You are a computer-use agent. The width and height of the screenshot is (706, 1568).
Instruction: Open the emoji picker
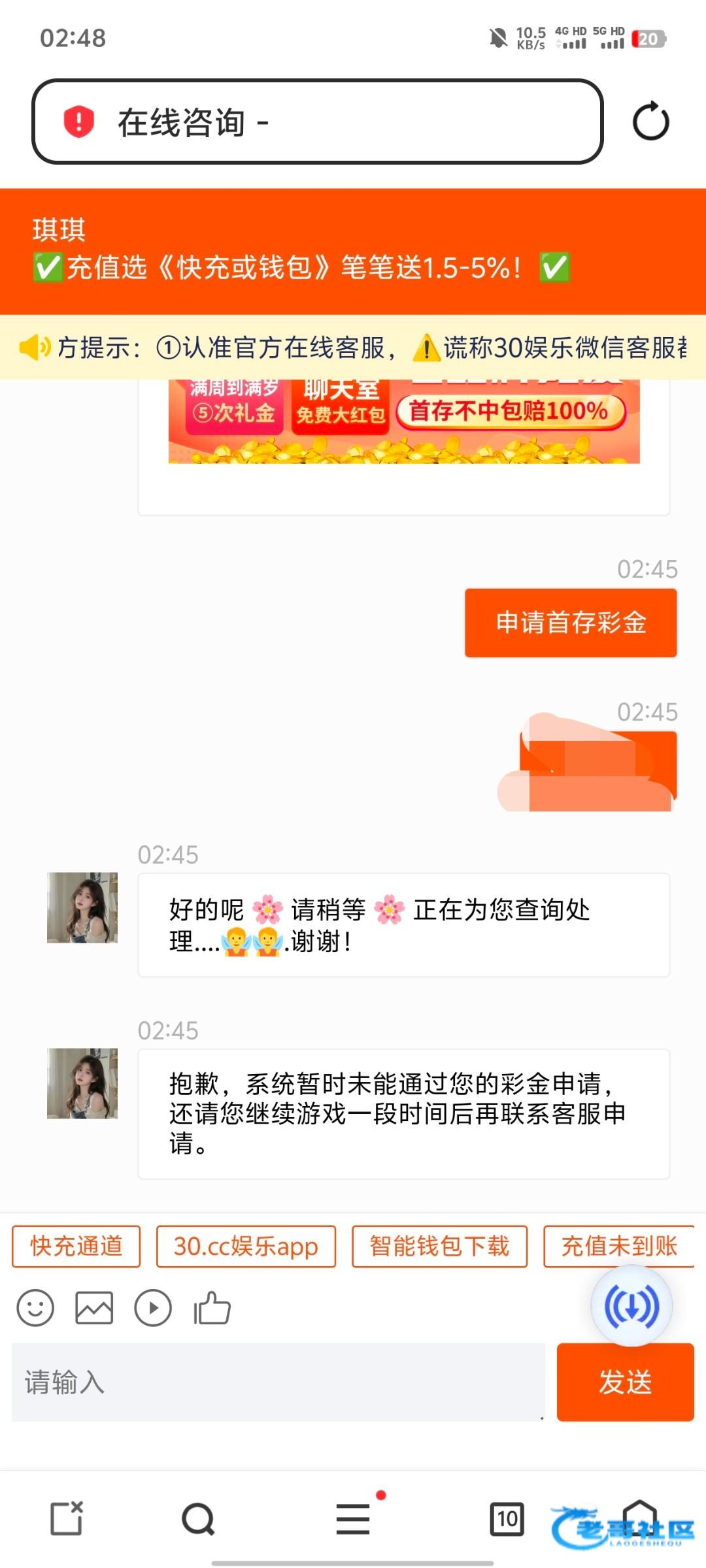click(x=35, y=1308)
